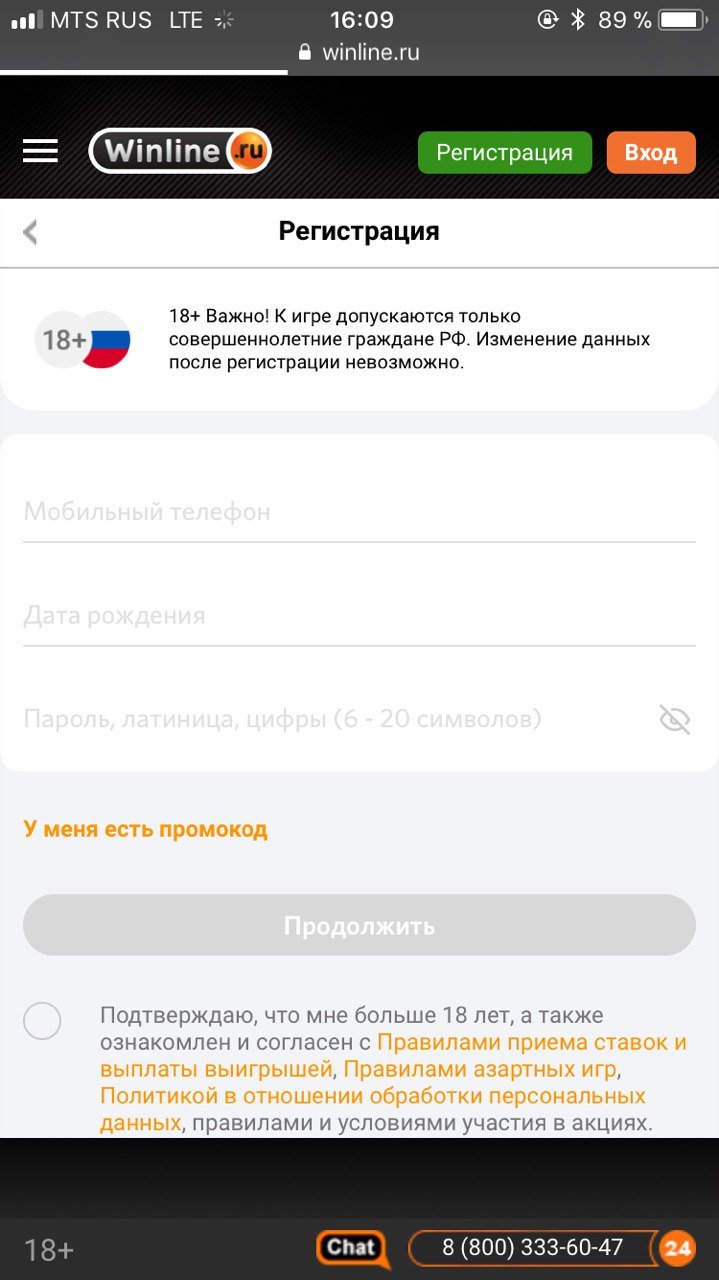
Task: Open Правилами приема ставок и выплаты выигрышей
Action: 530,1043
